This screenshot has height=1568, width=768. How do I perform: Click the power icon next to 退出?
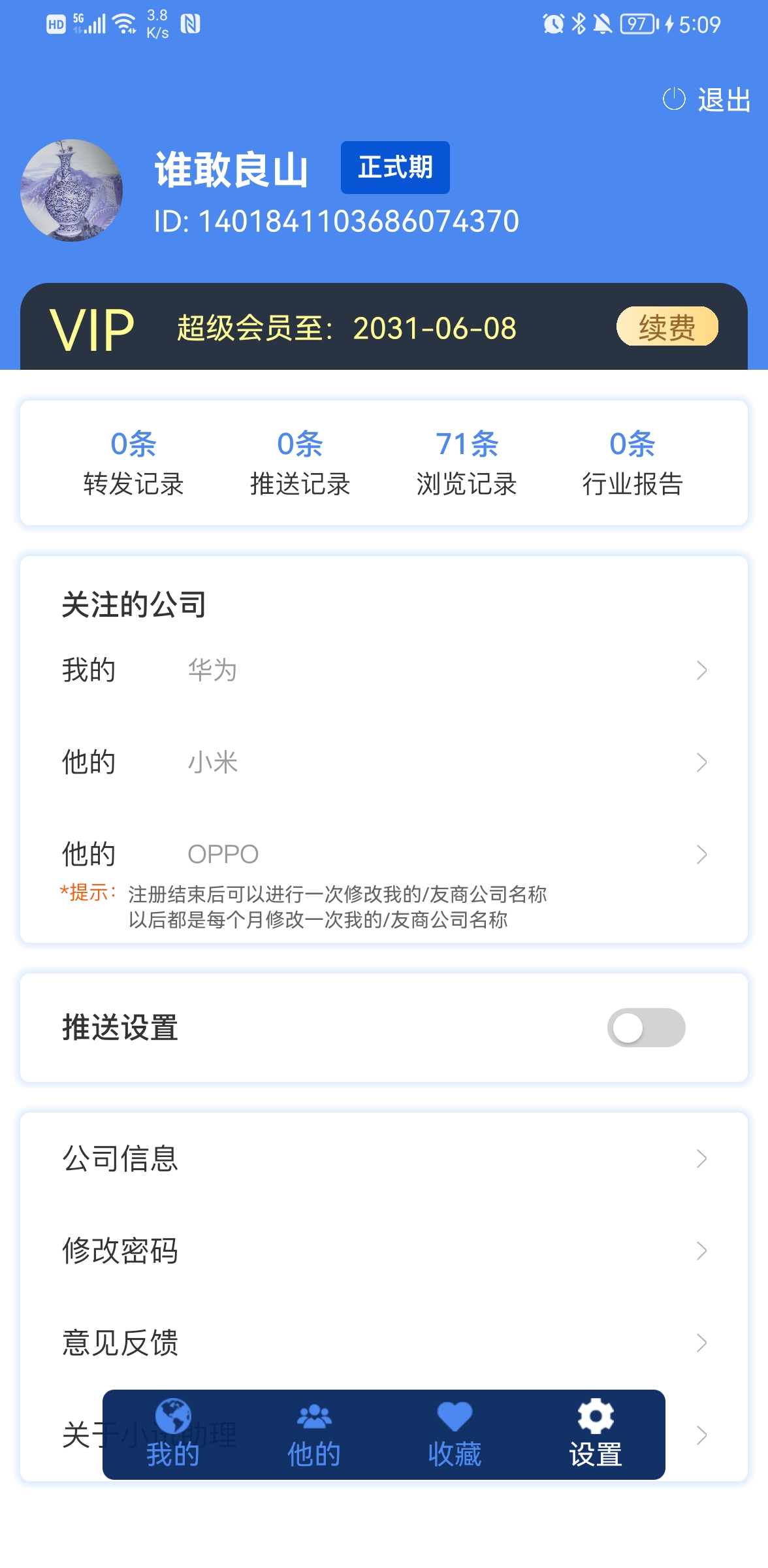pyautogui.click(x=674, y=99)
